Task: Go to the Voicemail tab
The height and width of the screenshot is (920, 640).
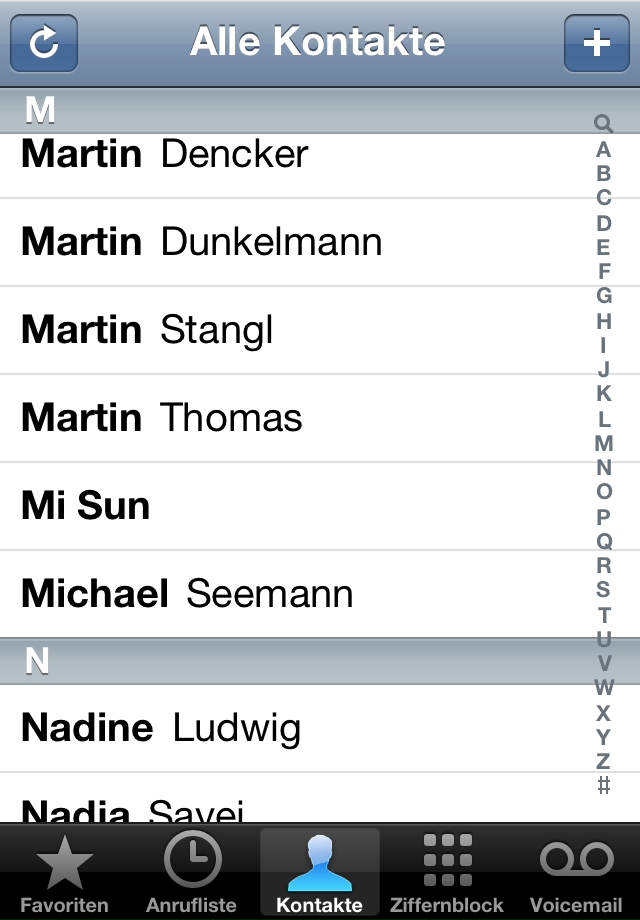Action: click(x=576, y=873)
